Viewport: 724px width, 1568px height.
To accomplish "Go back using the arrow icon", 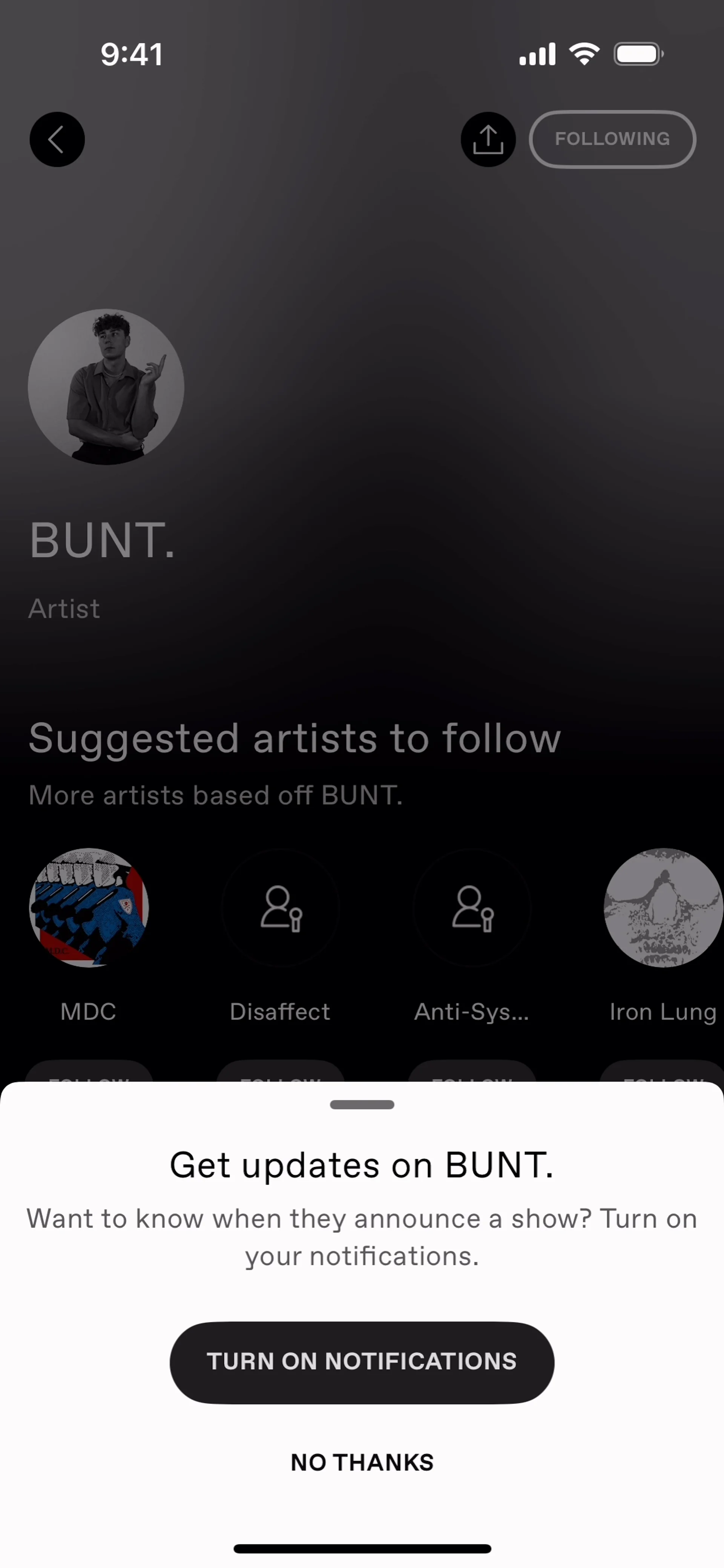I will [x=57, y=139].
